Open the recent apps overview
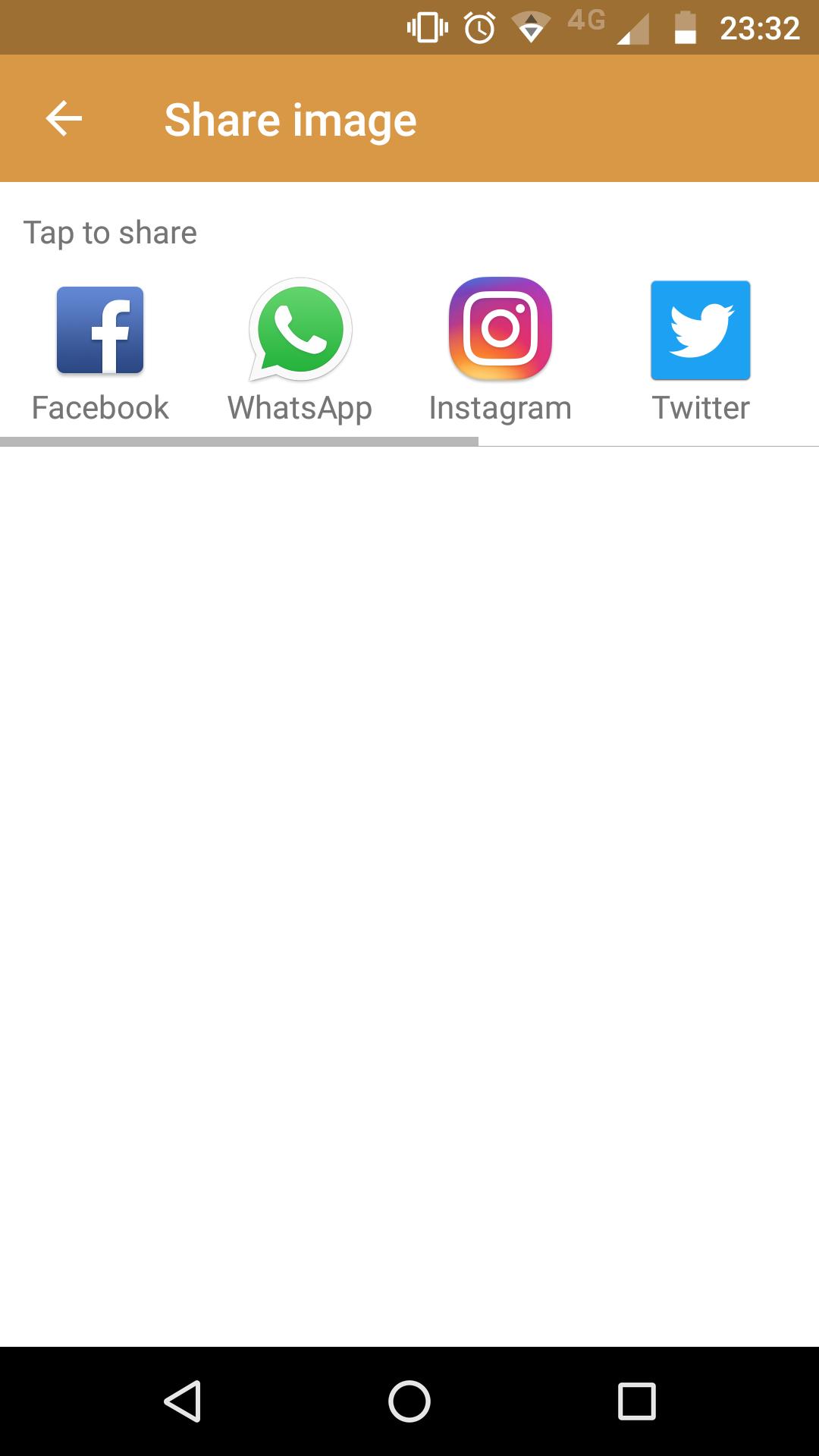The image size is (819, 1456). point(637,1401)
